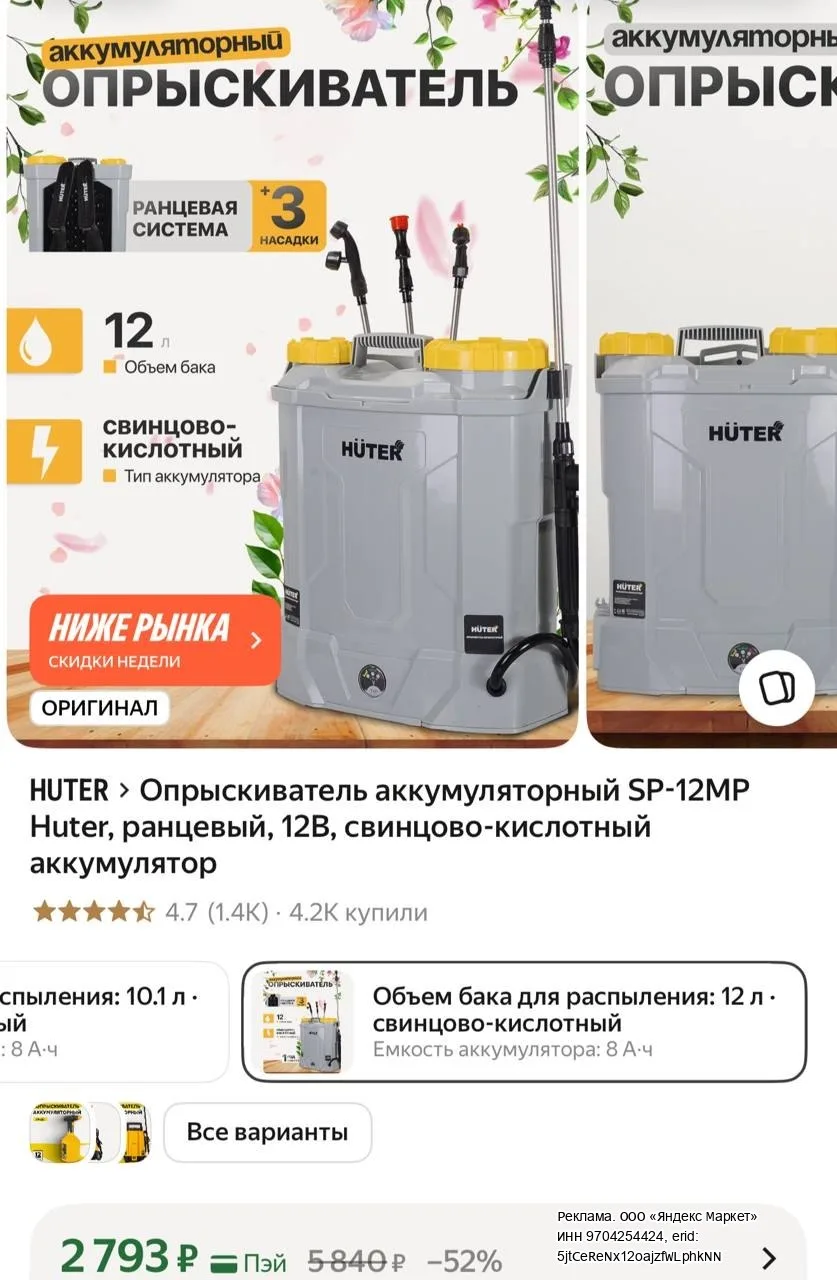Open the 'Ниже рынка' weekly discounts banner
Screen dimensions: 837x1280
[x=155, y=641]
